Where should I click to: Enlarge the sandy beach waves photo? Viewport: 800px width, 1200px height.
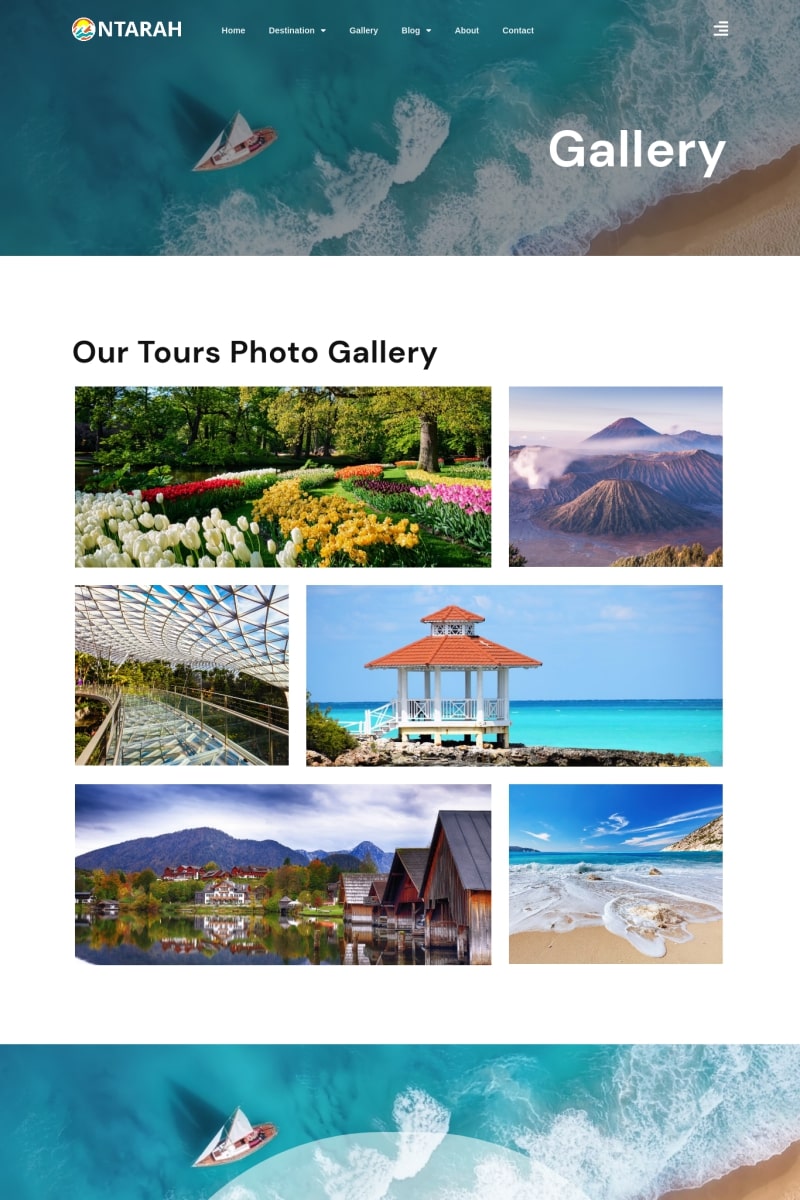615,874
